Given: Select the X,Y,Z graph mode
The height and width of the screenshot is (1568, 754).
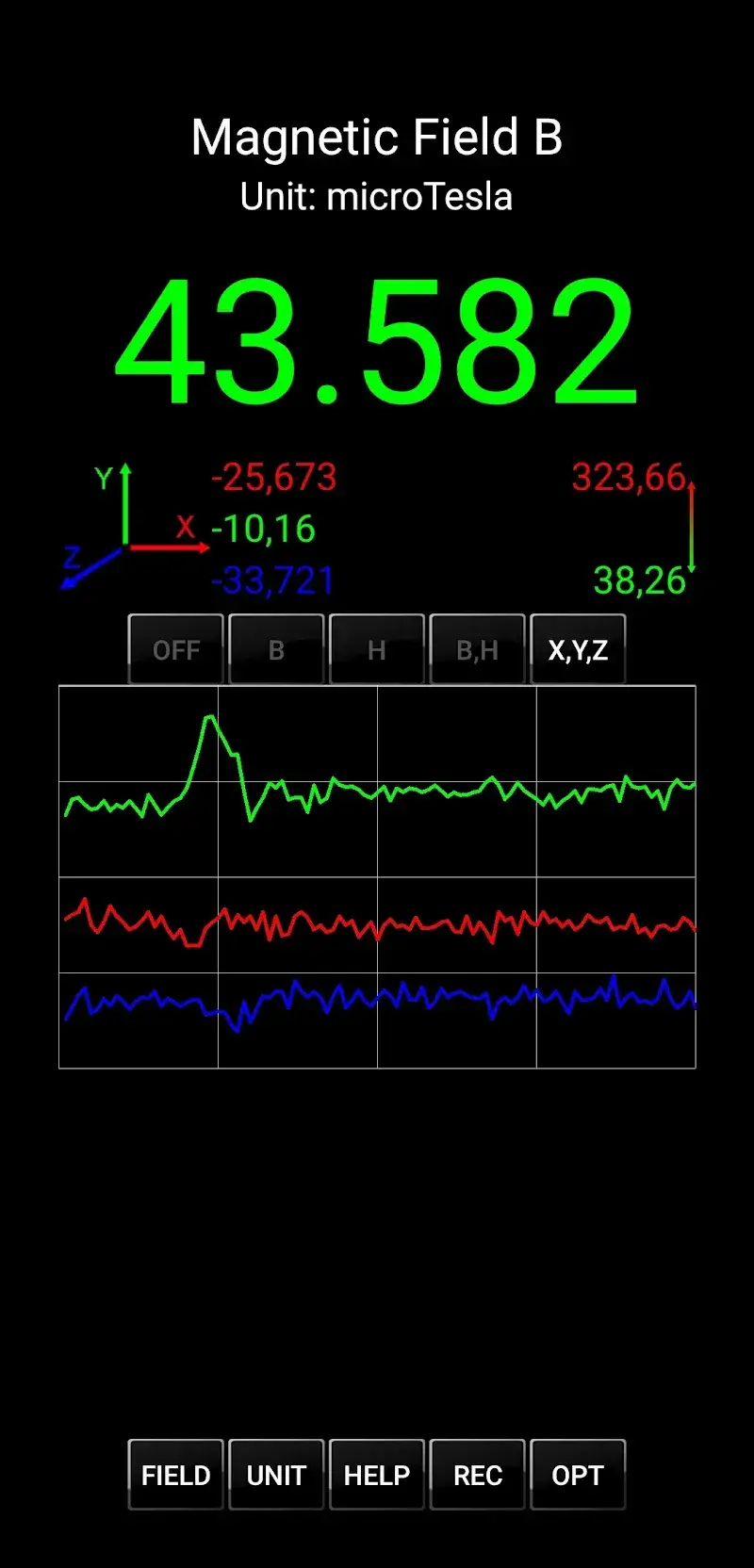Looking at the screenshot, I should click(x=579, y=649).
